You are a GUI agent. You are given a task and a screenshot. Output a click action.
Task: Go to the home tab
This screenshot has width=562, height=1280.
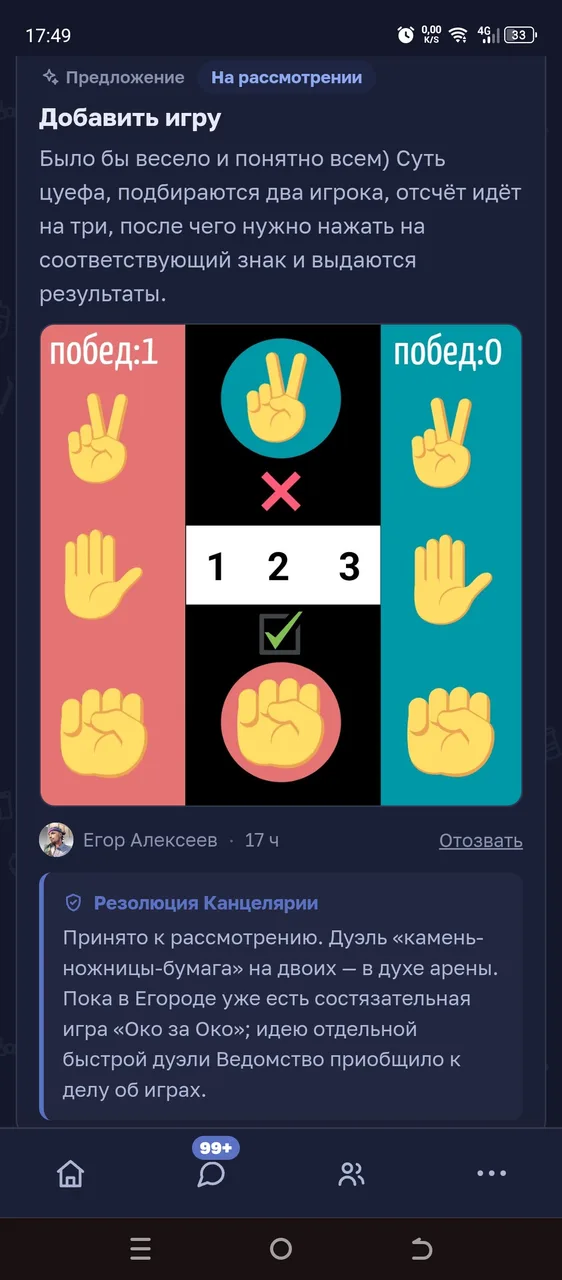point(70,1174)
